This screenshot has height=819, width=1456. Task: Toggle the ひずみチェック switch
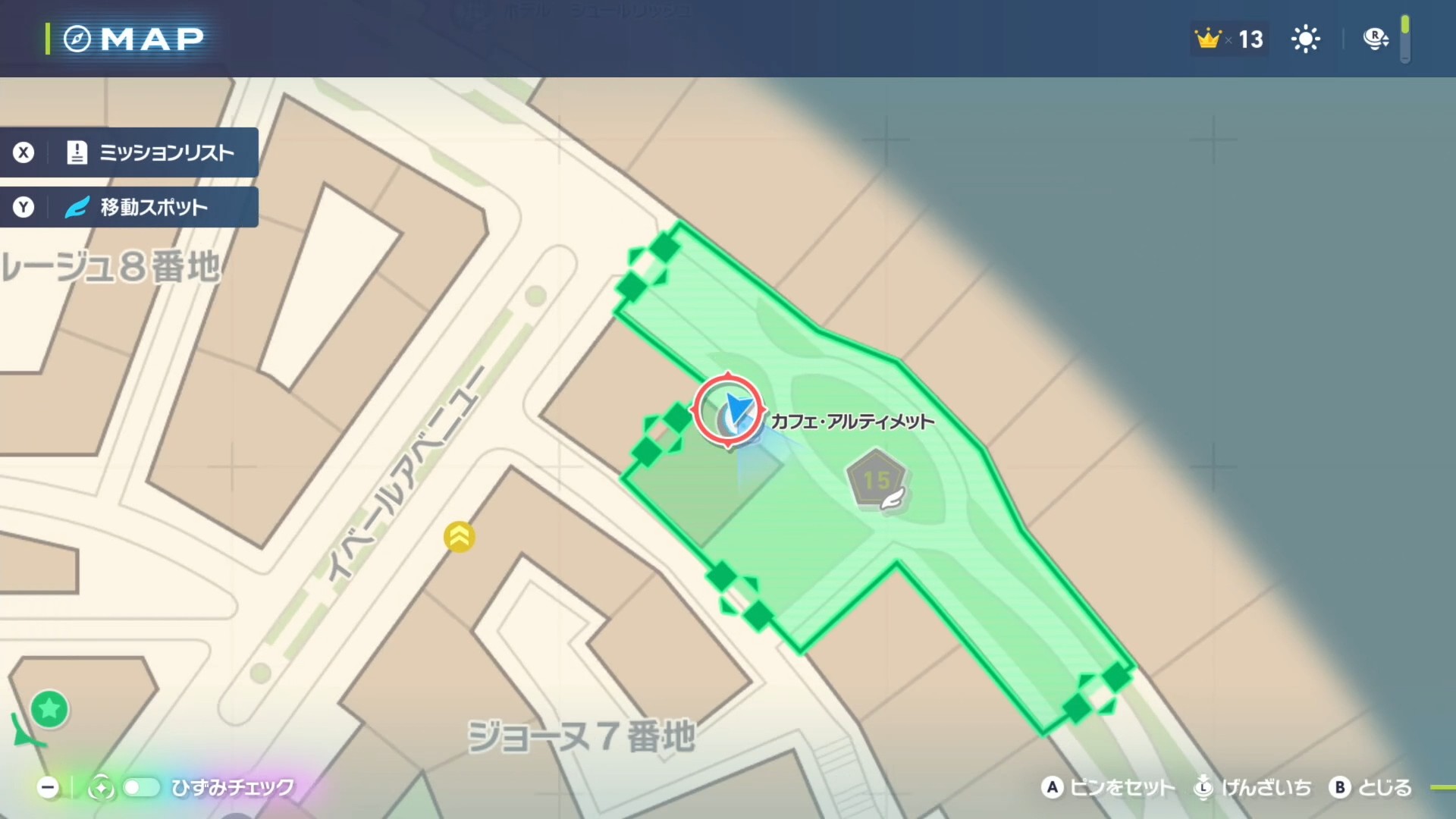[x=142, y=787]
